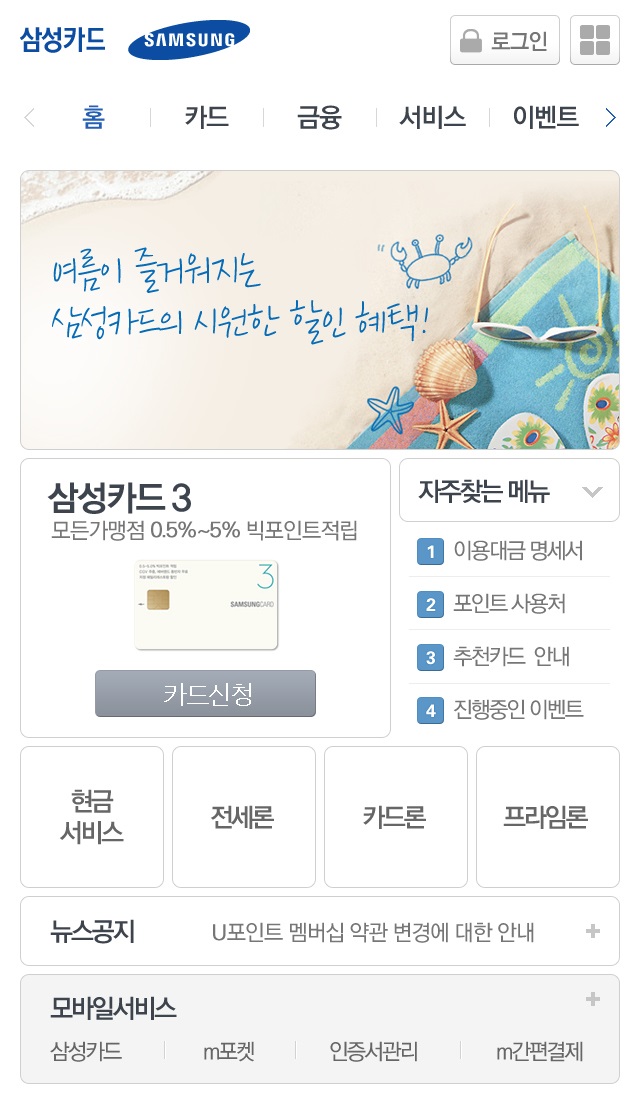Image resolution: width=640 pixels, height=1120 pixels.
Task: Open 이용대금 명세서
Action: point(509,551)
